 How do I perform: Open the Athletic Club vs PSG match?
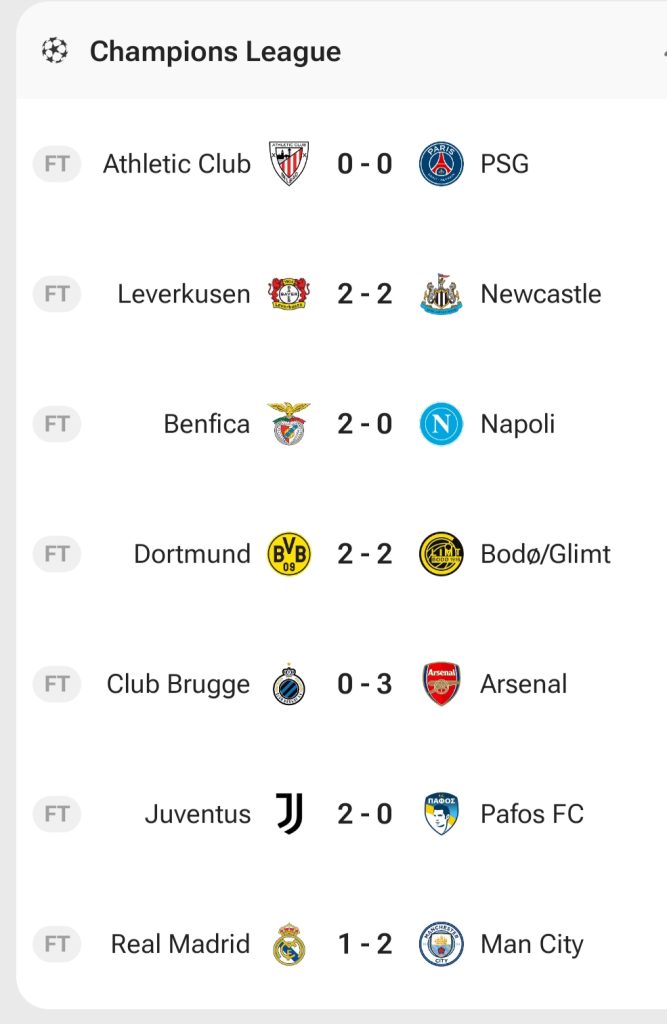[364, 164]
